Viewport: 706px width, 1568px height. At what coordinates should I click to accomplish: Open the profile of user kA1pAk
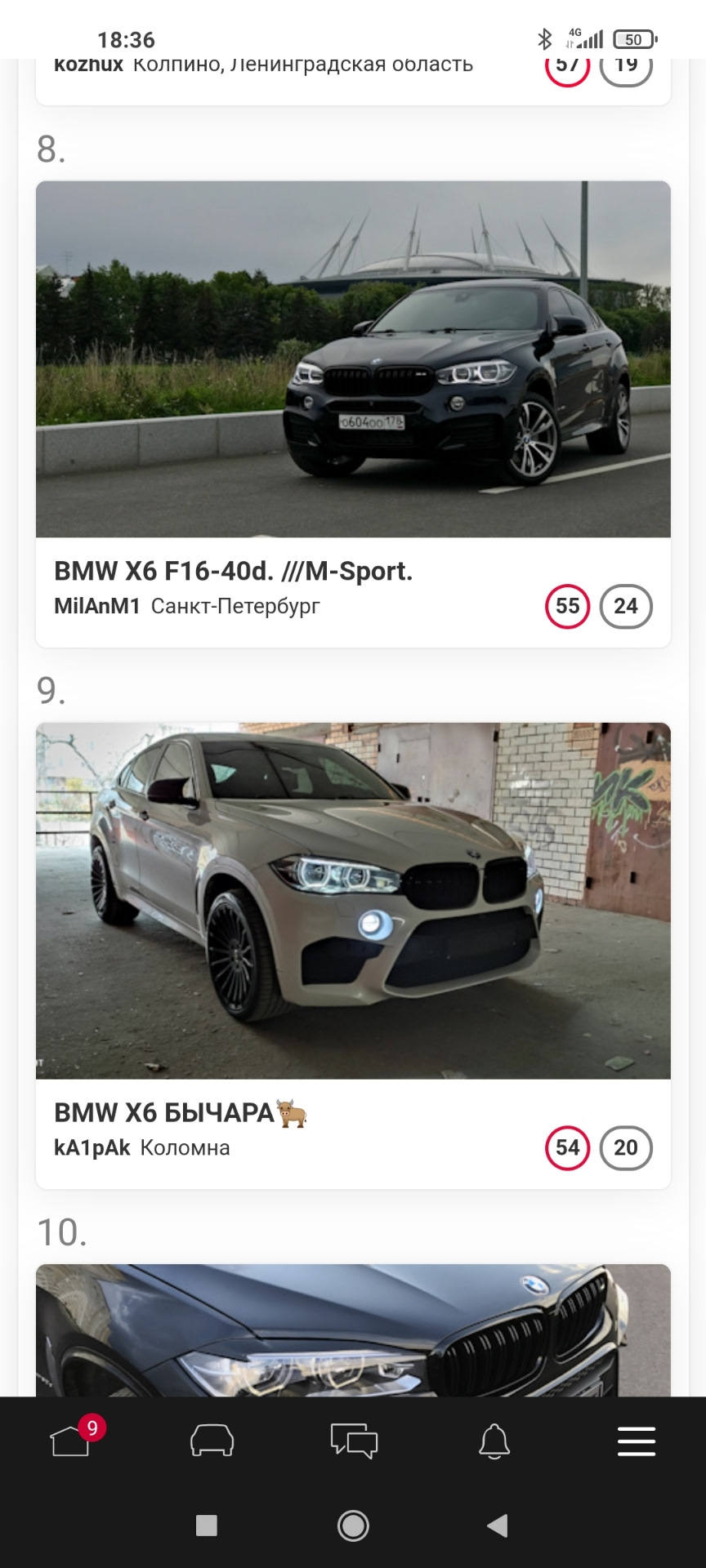click(92, 1147)
